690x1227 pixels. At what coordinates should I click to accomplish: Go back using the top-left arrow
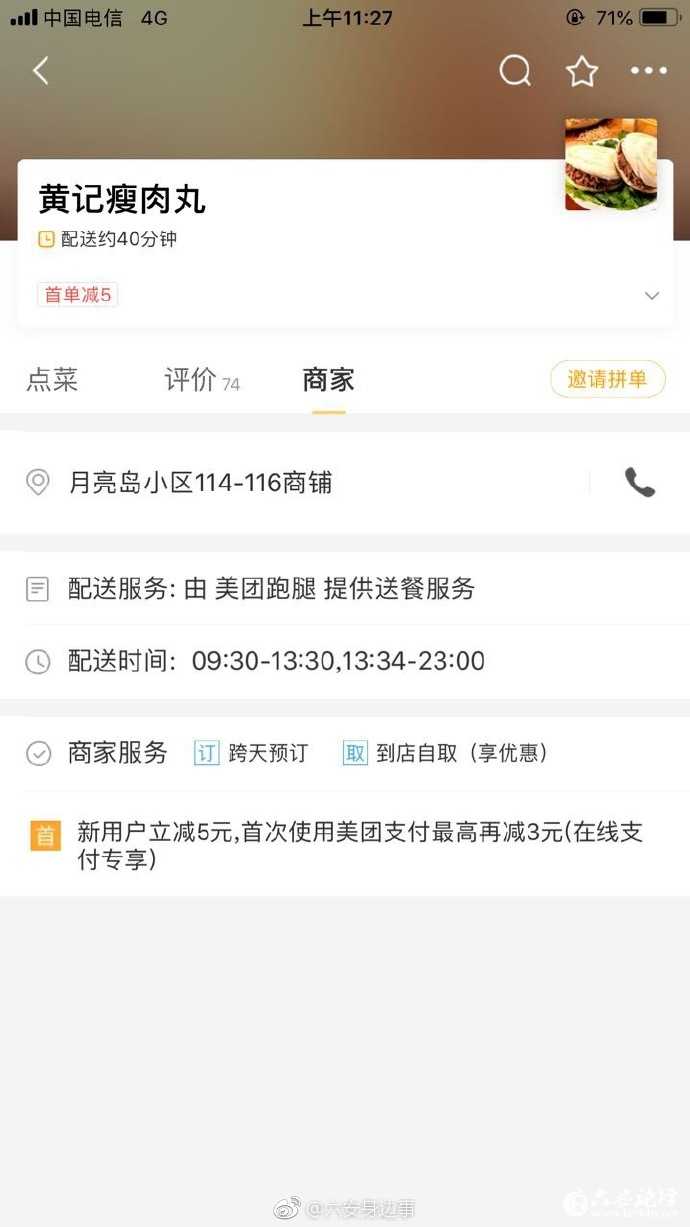[x=41, y=71]
